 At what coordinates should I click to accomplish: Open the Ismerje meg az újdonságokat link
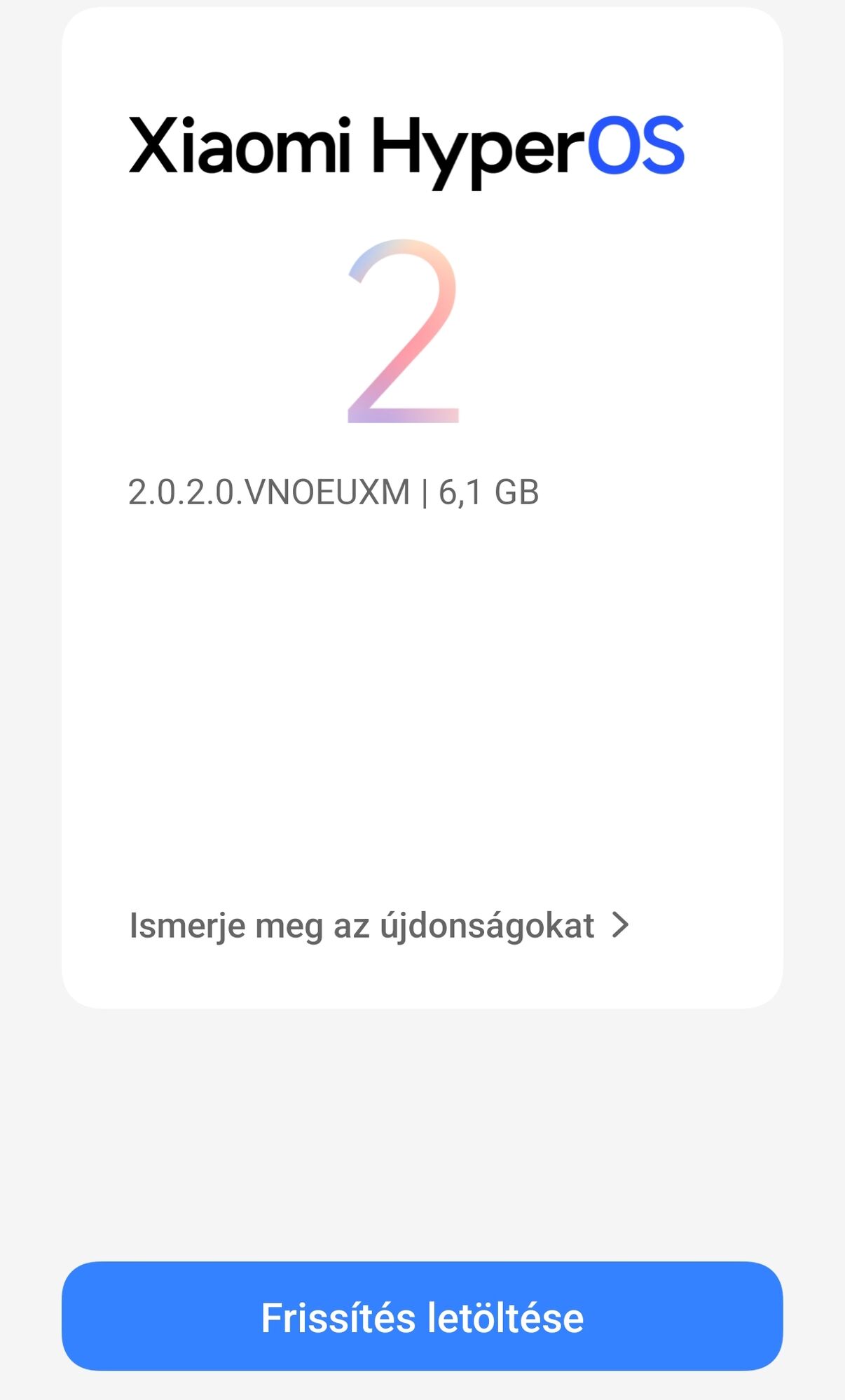pyautogui.click(x=379, y=926)
